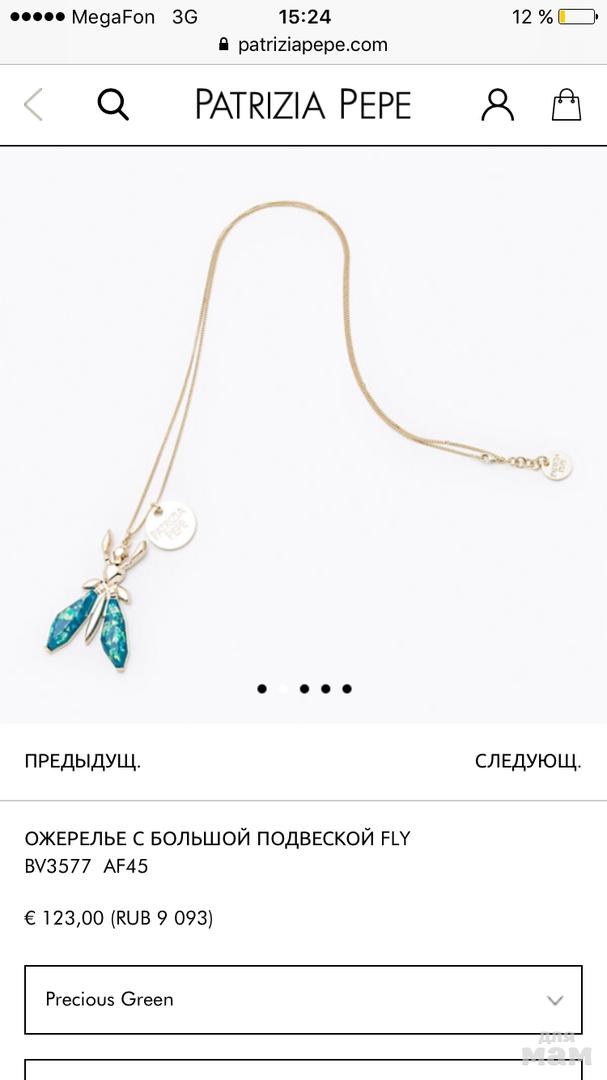
Task: Select the first image indicator dot
Action: 262,688
